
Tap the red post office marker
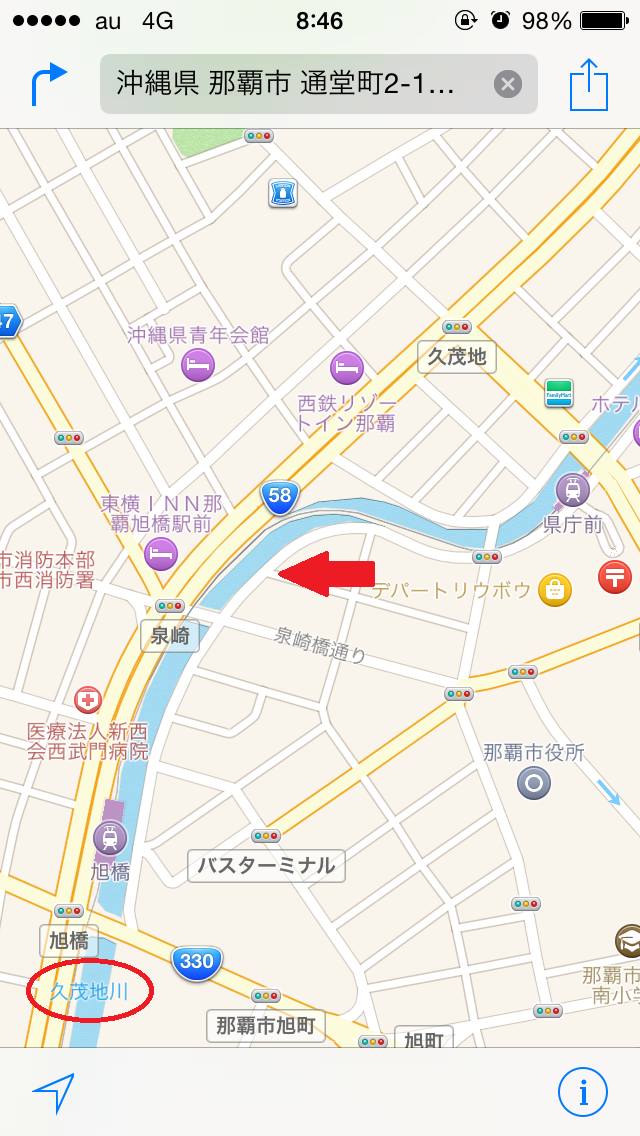(615, 577)
